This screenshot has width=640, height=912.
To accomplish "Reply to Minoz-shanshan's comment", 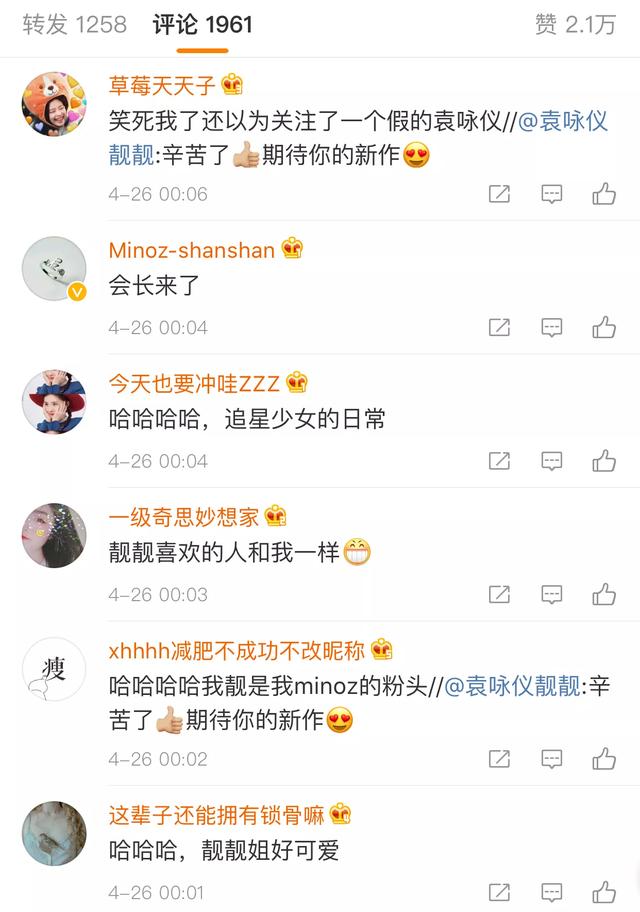I will coord(551,327).
